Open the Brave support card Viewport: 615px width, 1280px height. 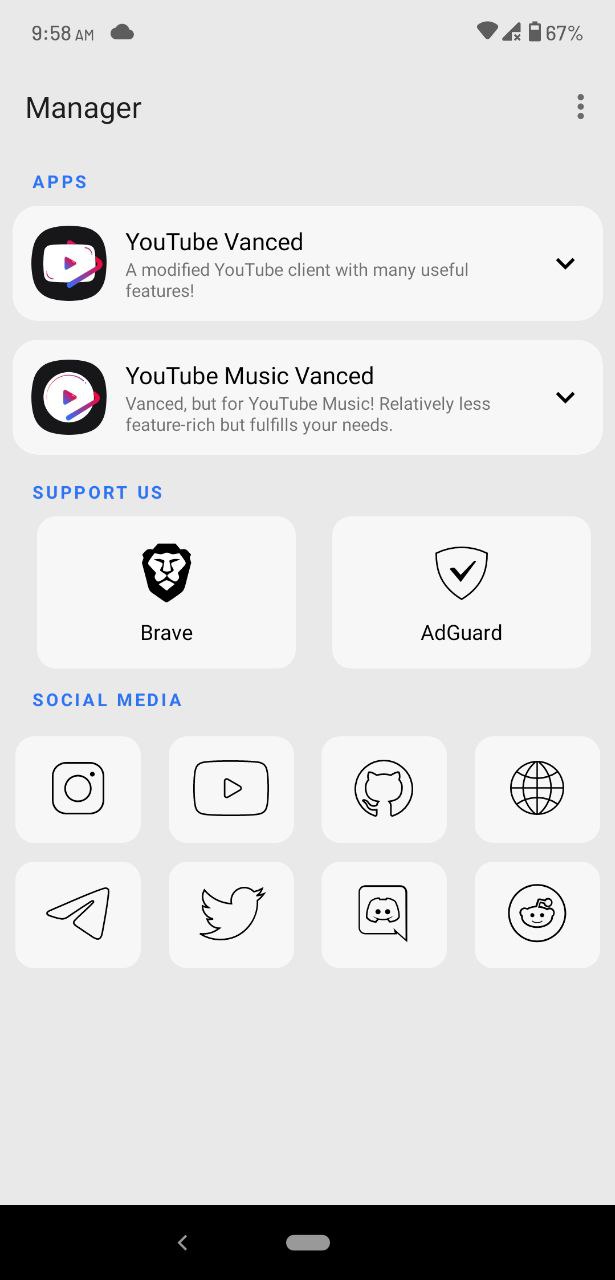pyautogui.click(x=166, y=592)
